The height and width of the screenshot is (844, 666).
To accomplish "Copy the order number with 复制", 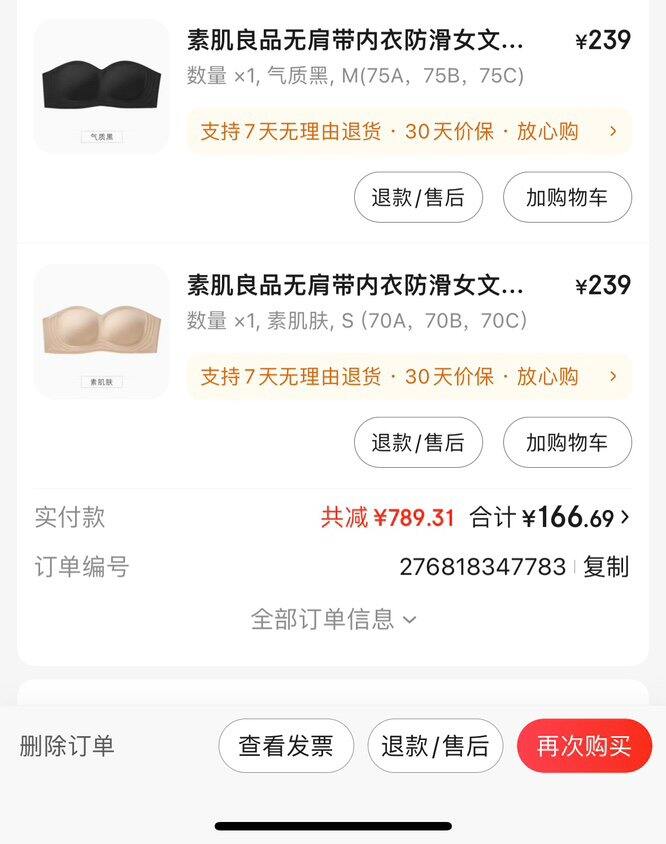I will [x=606, y=567].
